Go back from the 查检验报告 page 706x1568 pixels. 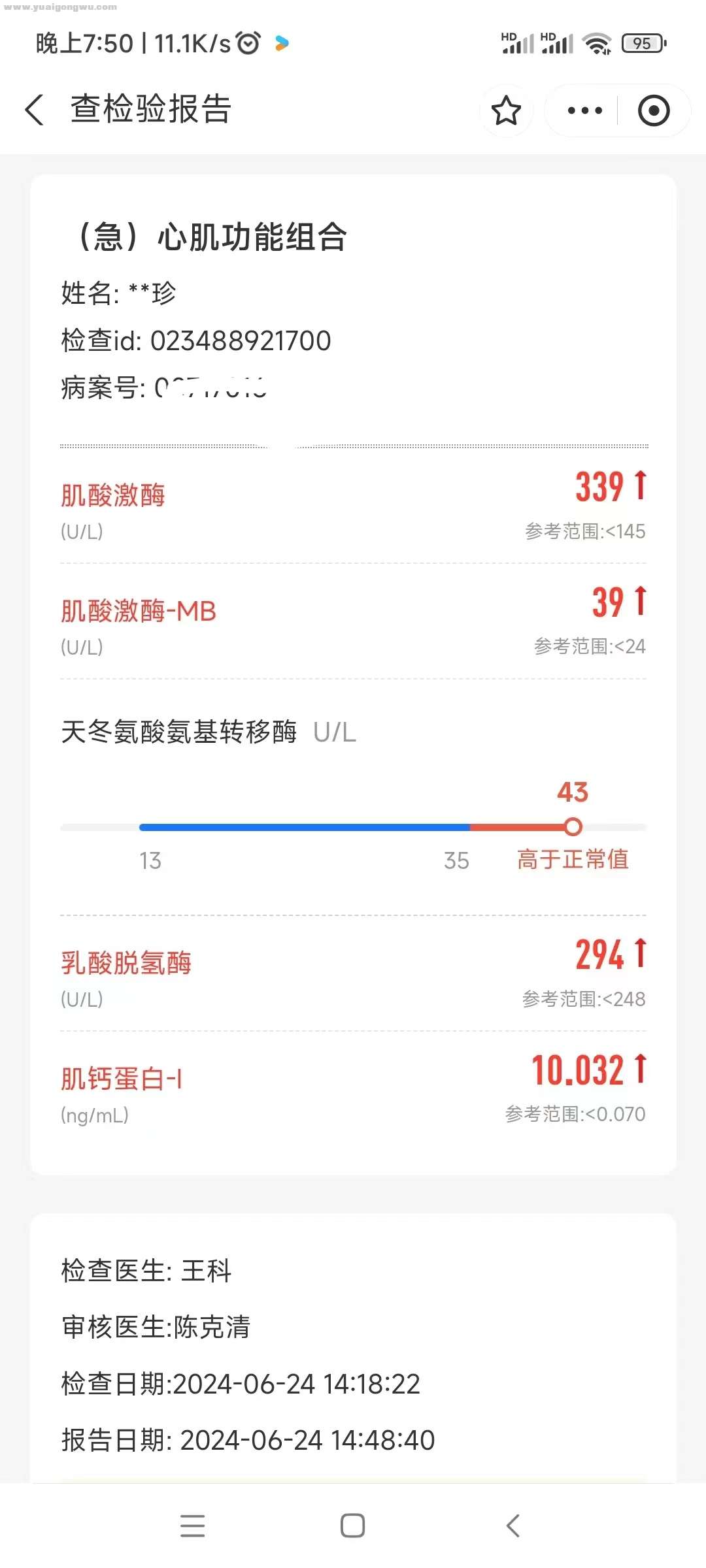(x=35, y=110)
